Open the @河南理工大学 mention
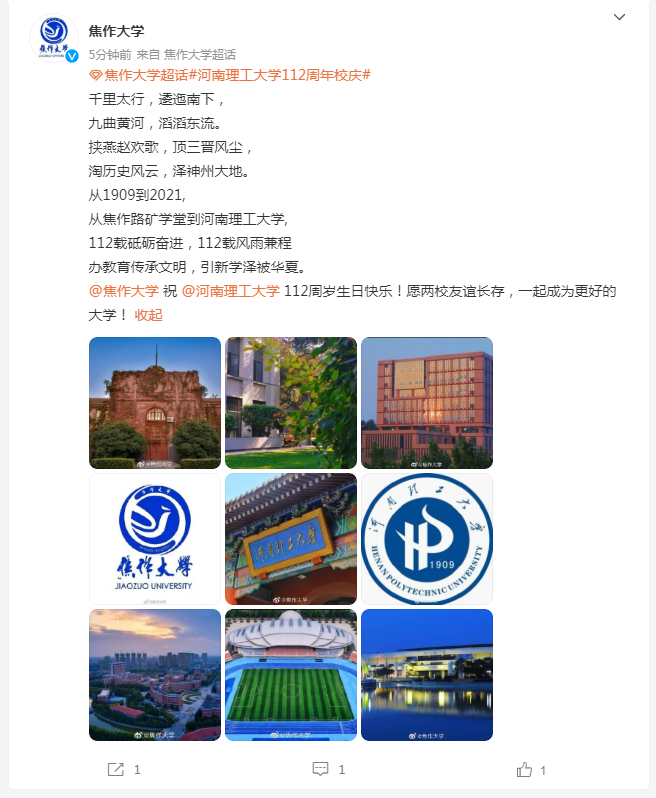 coord(230,291)
